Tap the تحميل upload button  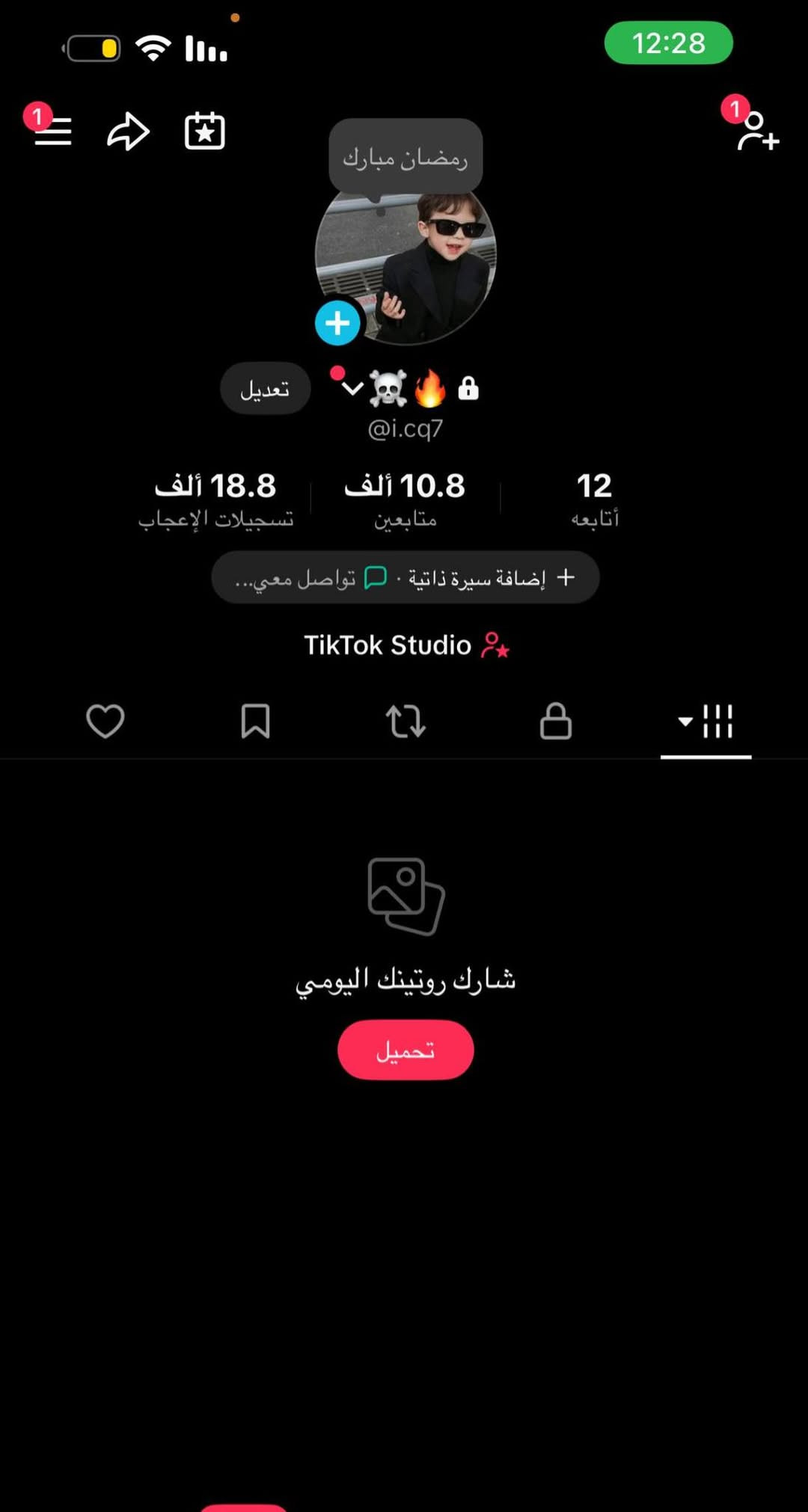[405, 1050]
